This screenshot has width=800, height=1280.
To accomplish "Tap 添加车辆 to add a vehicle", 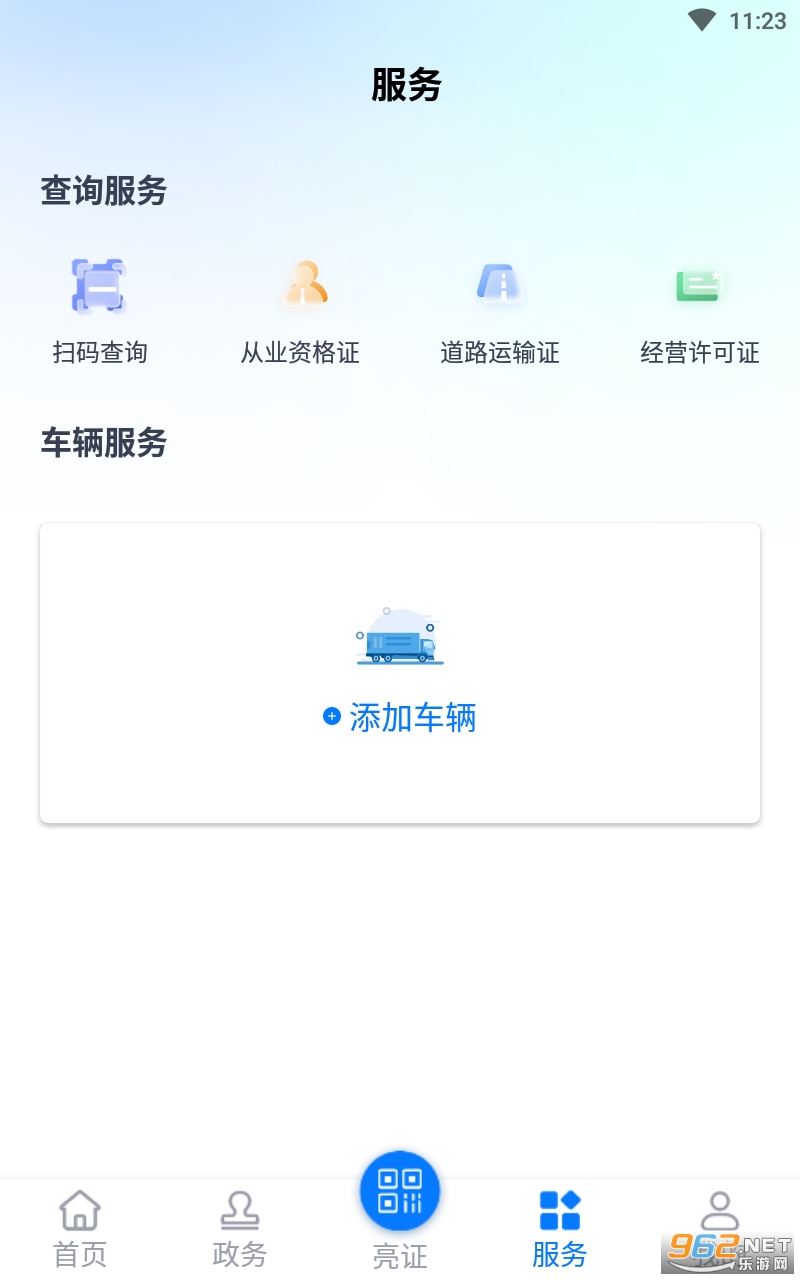I will click(x=400, y=717).
